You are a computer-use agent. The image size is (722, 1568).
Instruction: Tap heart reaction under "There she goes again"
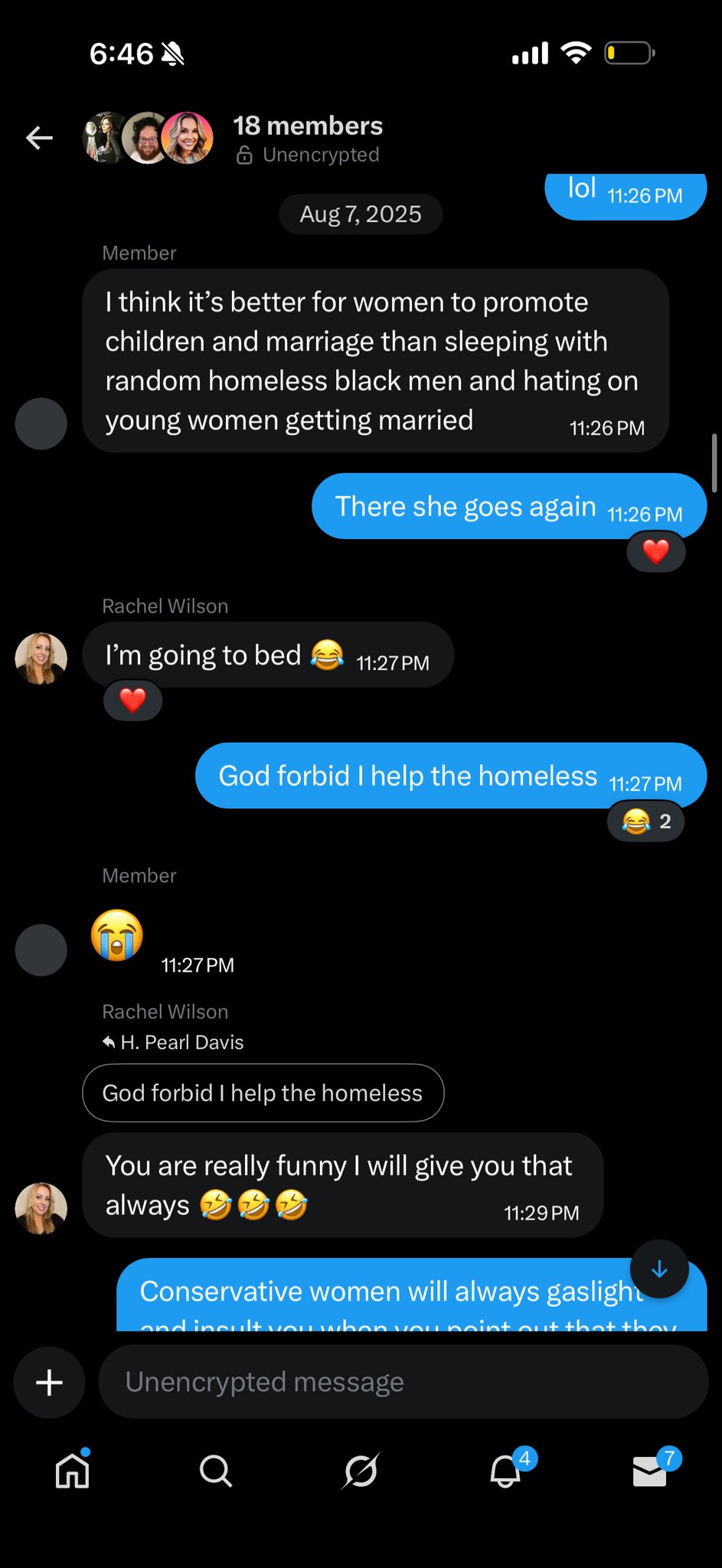click(655, 552)
